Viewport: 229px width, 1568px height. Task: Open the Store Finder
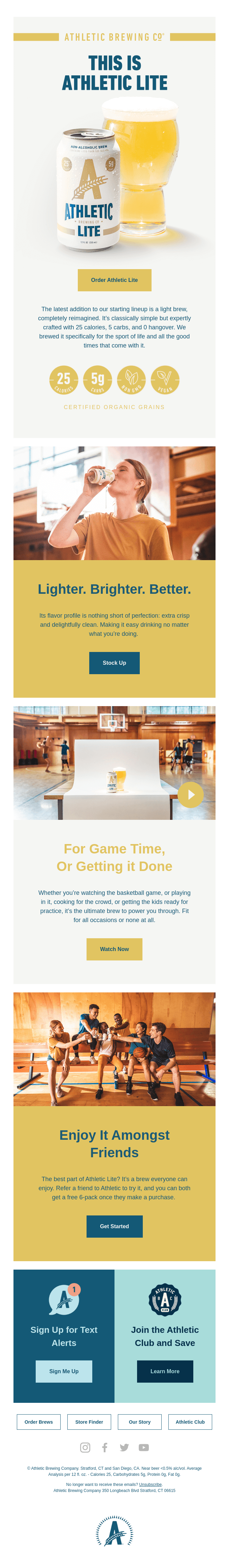(89, 1422)
